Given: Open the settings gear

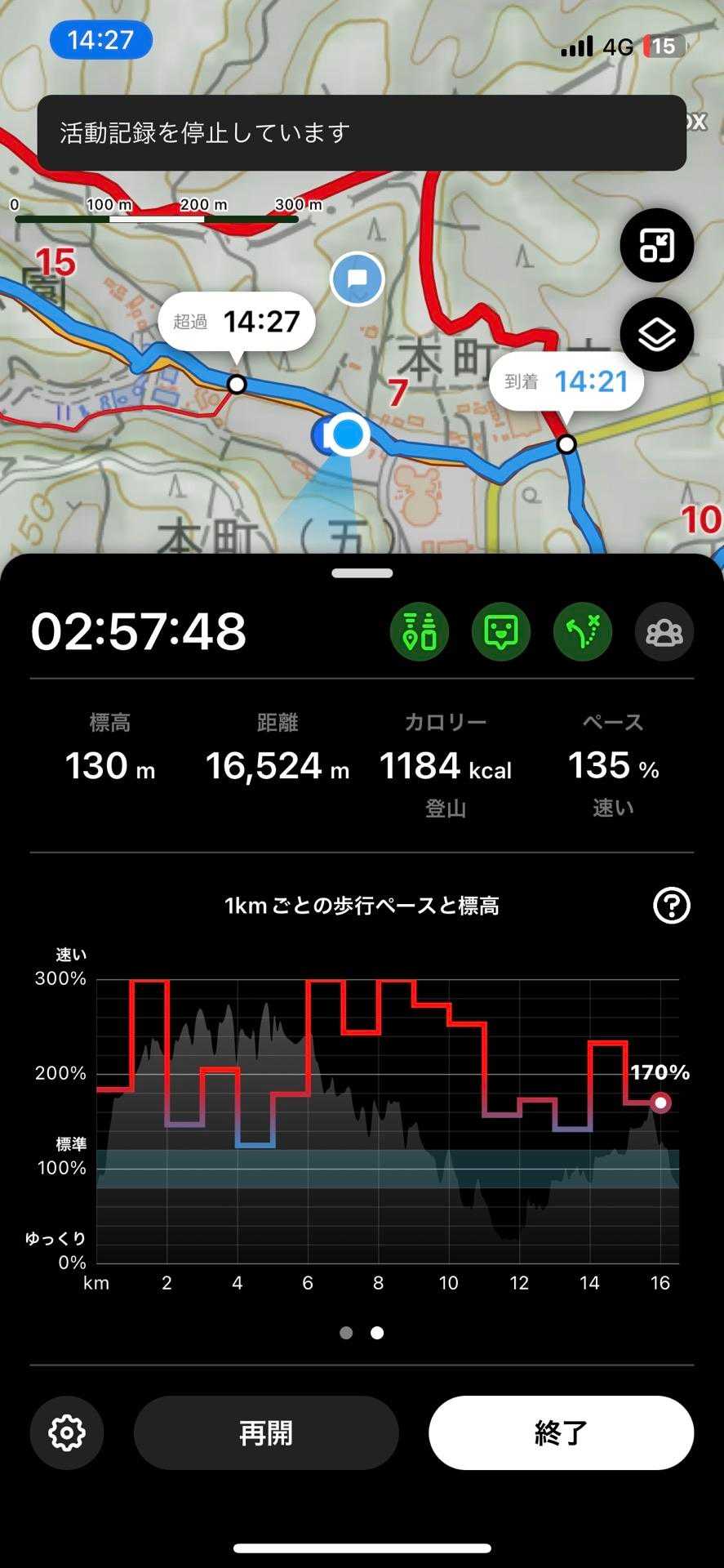Looking at the screenshot, I should coord(67,1432).
